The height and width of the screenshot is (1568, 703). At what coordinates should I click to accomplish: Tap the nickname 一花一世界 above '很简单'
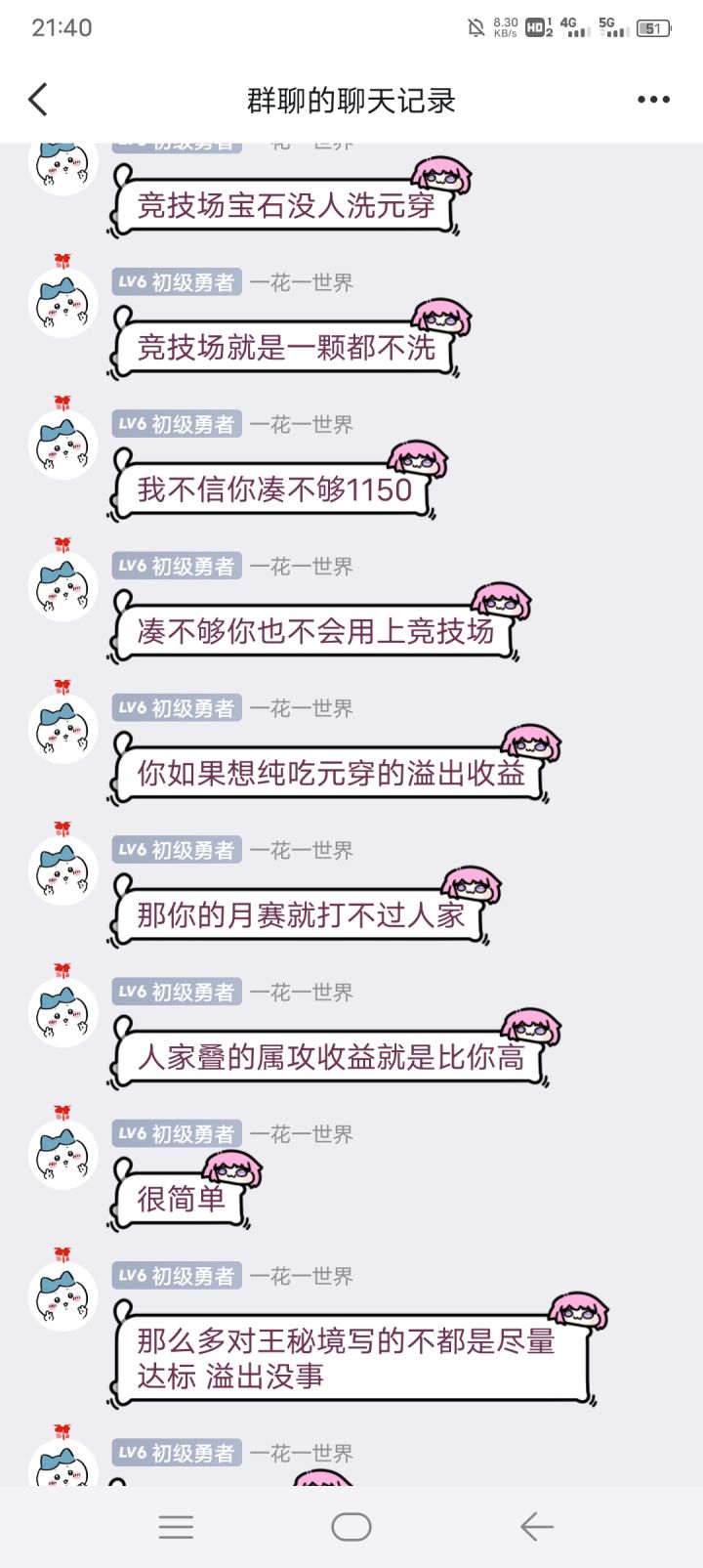[x=305, y=1133]
